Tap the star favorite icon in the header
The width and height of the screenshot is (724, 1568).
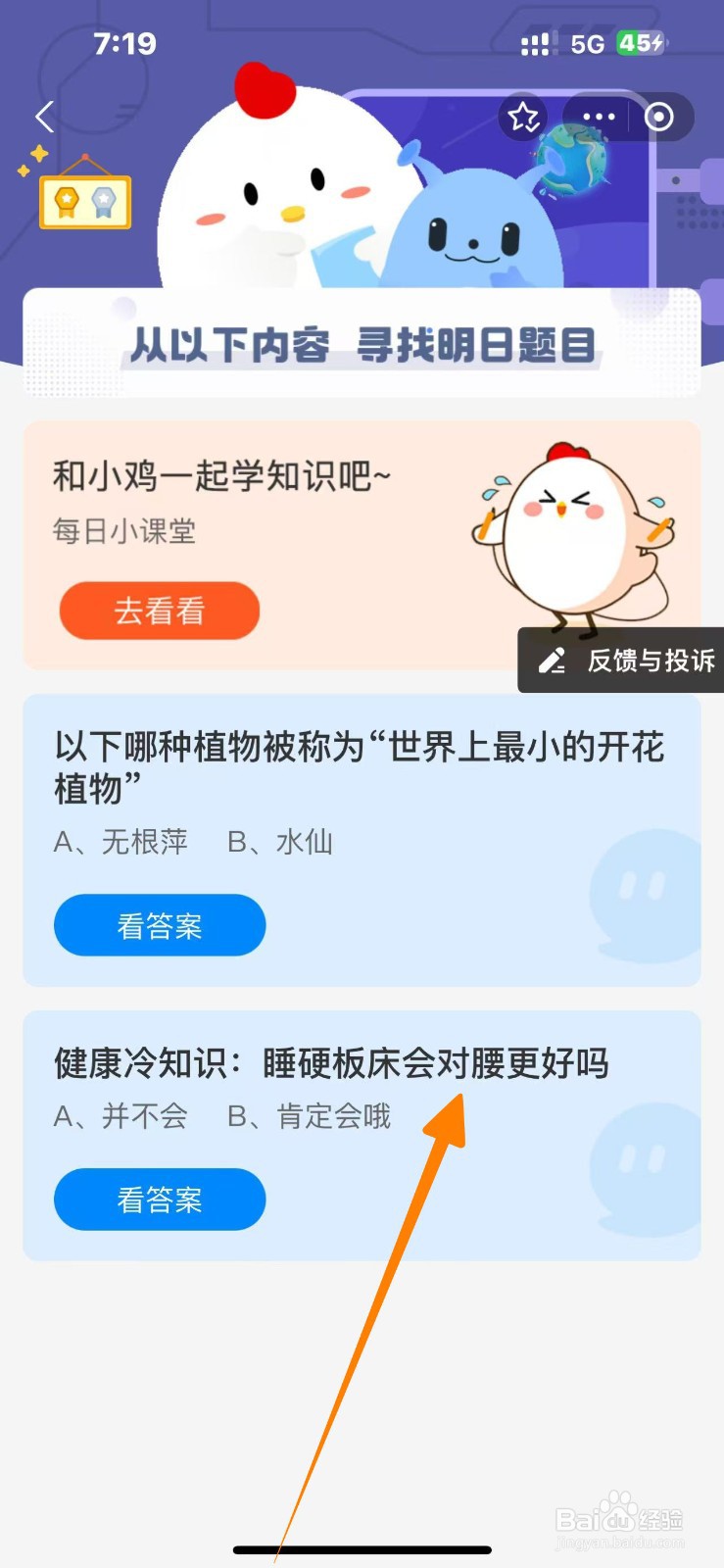522,117
